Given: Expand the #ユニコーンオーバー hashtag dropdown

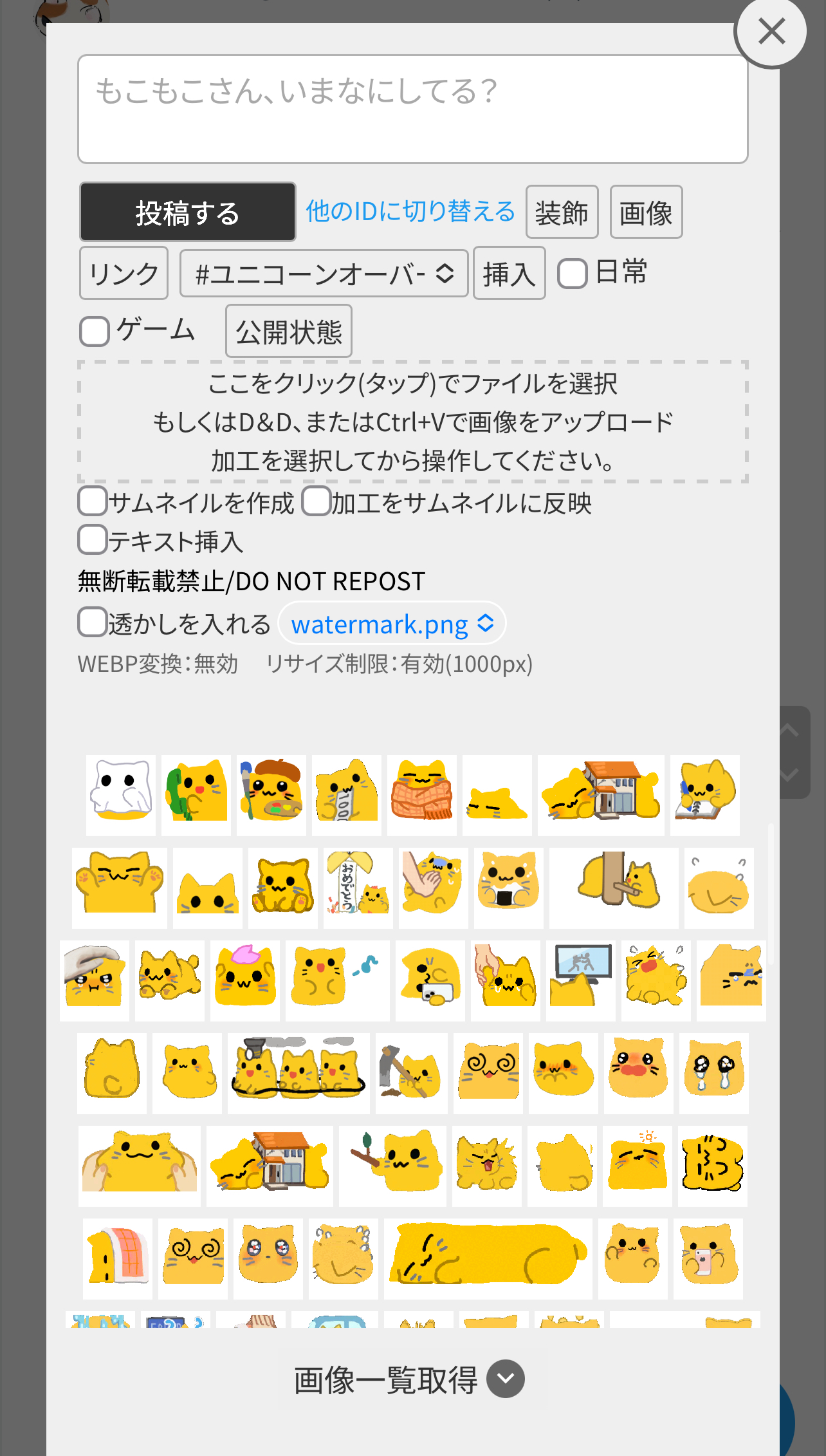Looking at the screenshot, I should [324, 274].
